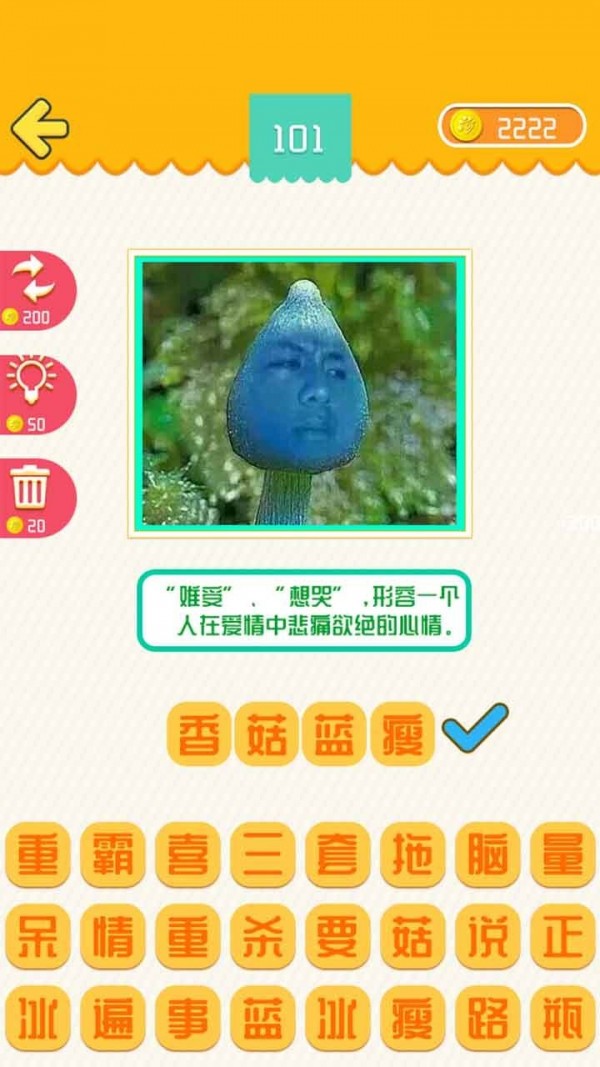600x1067 pixels.
Task: Tap the 量 character tile
Action: [563, 856]
